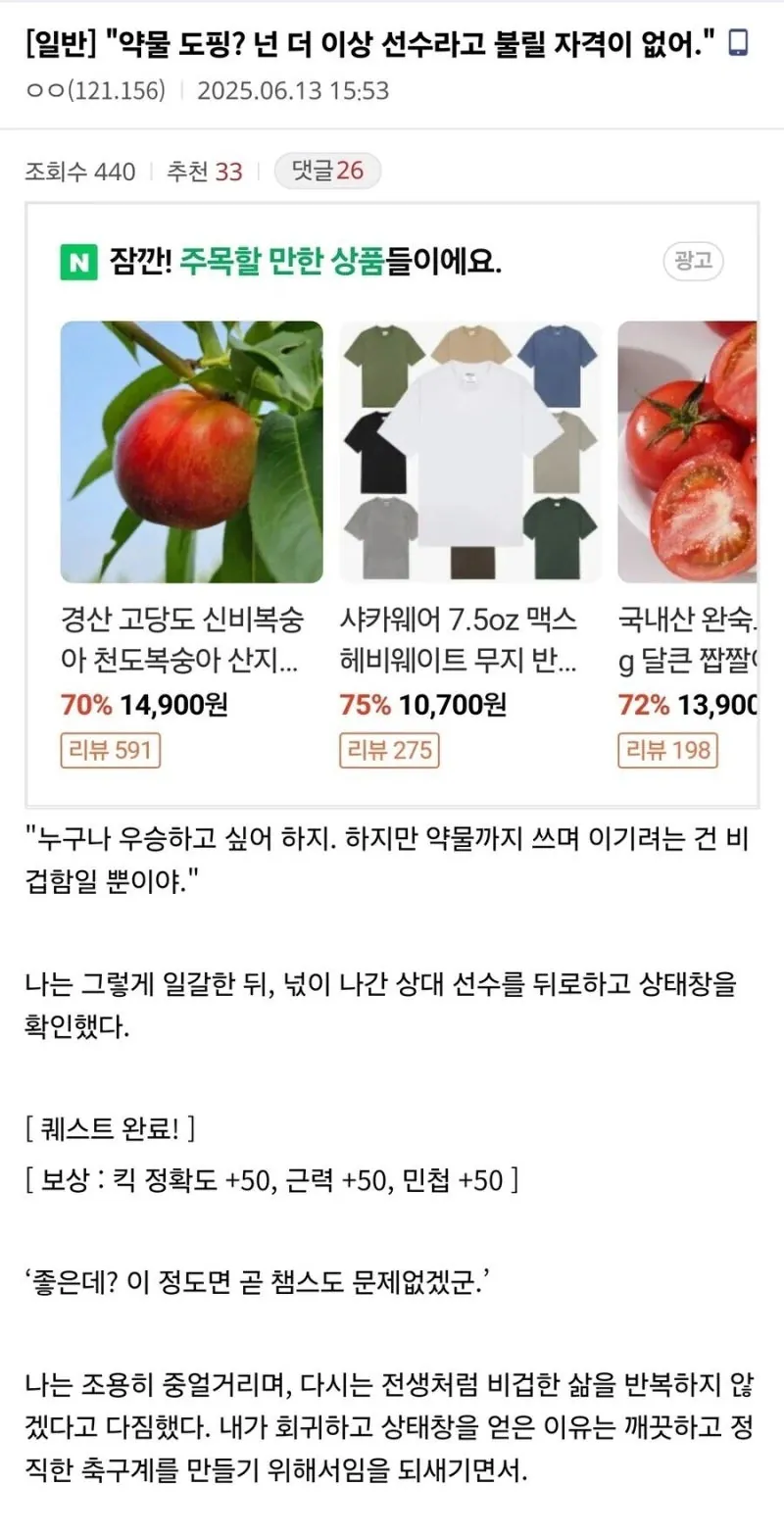Open the 광고 ad info button
This screenshot has height=1537, width=784.
click(x=693, y=262)
